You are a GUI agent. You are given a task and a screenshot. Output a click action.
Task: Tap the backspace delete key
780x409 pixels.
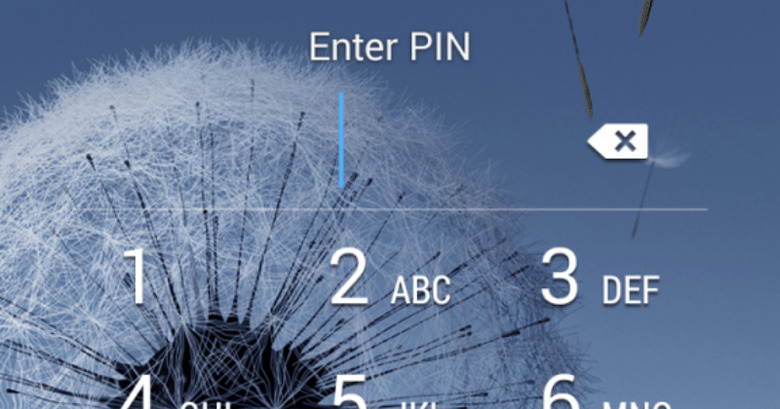pyautogui.click(x=619, y=142)
